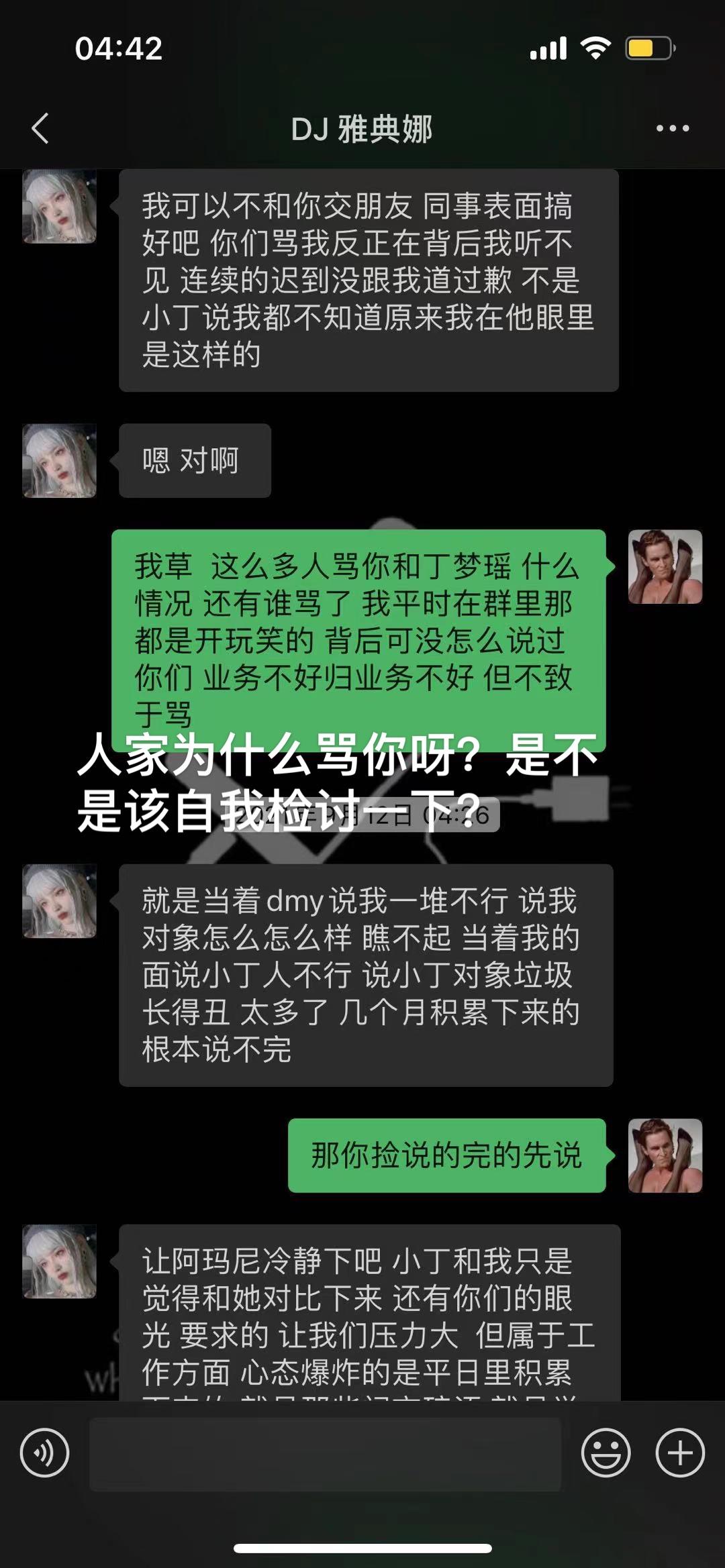The image size is (725, 1568).
Task: Open the emoji sticker panel
Action: (x=606, y=1453)
